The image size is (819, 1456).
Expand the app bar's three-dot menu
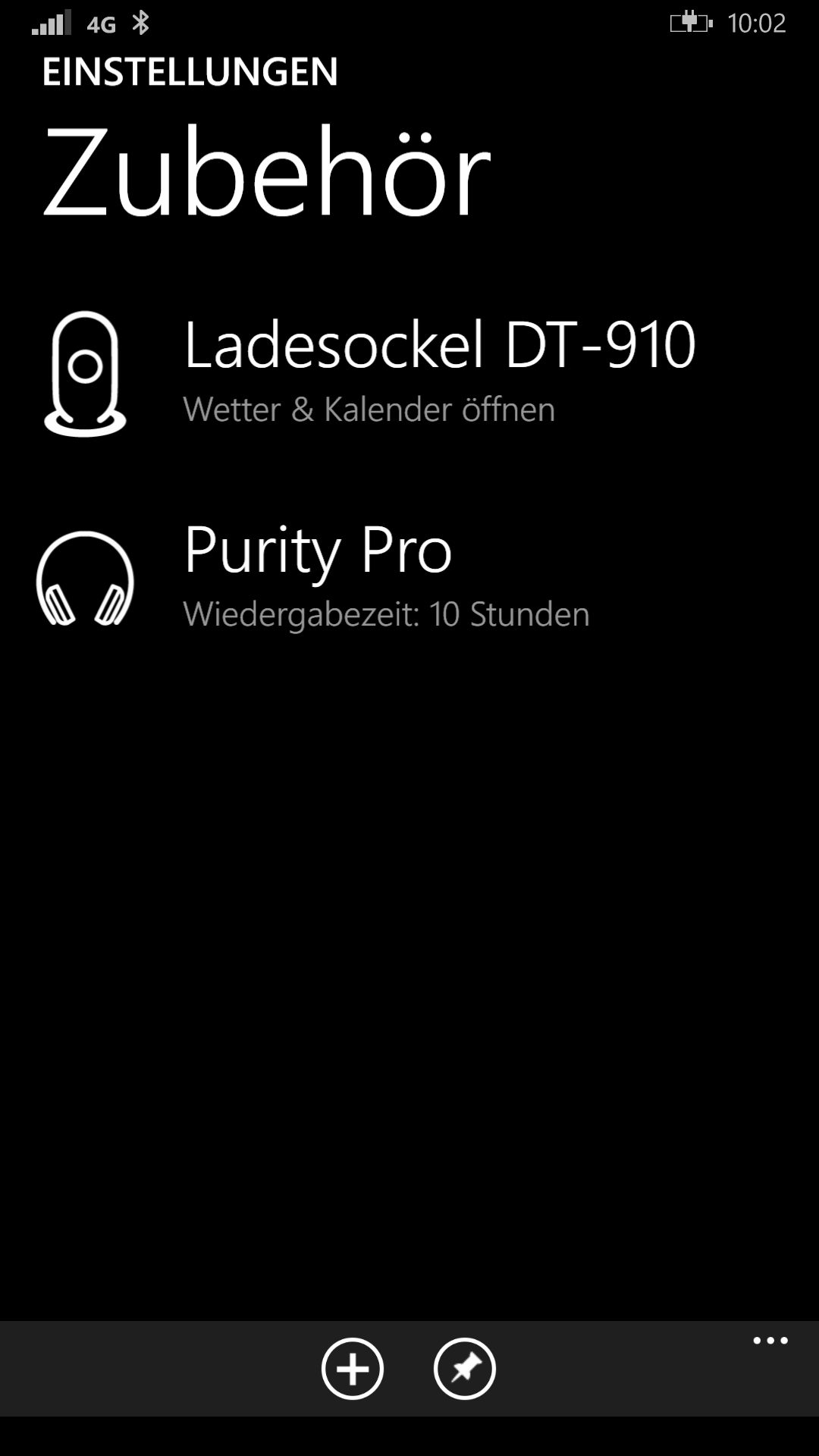pyautogui.click(x=770, y=1341)
